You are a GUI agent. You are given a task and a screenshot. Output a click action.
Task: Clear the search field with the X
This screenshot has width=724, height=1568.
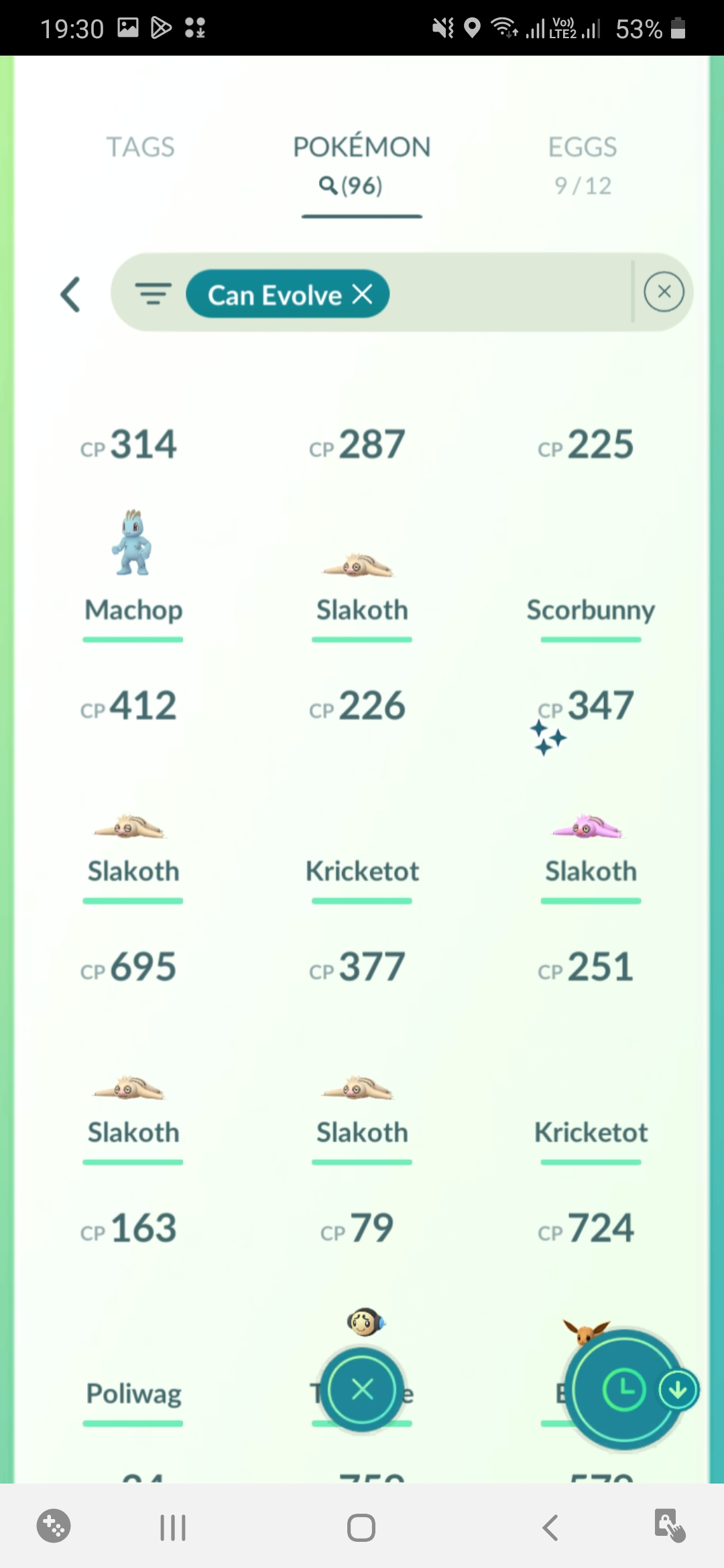pos(664,291)
